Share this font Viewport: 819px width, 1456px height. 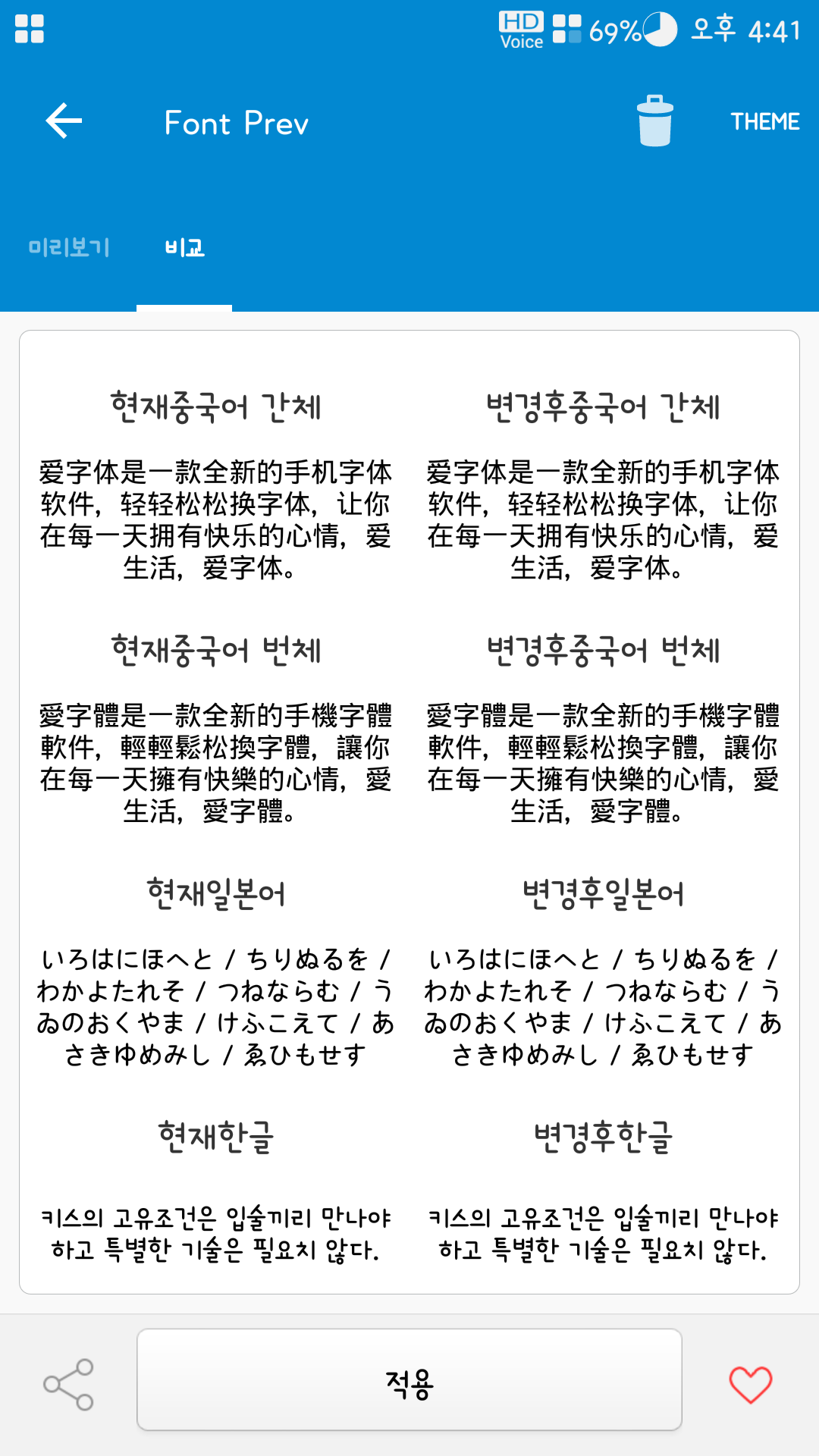[x=68, y=1384]
